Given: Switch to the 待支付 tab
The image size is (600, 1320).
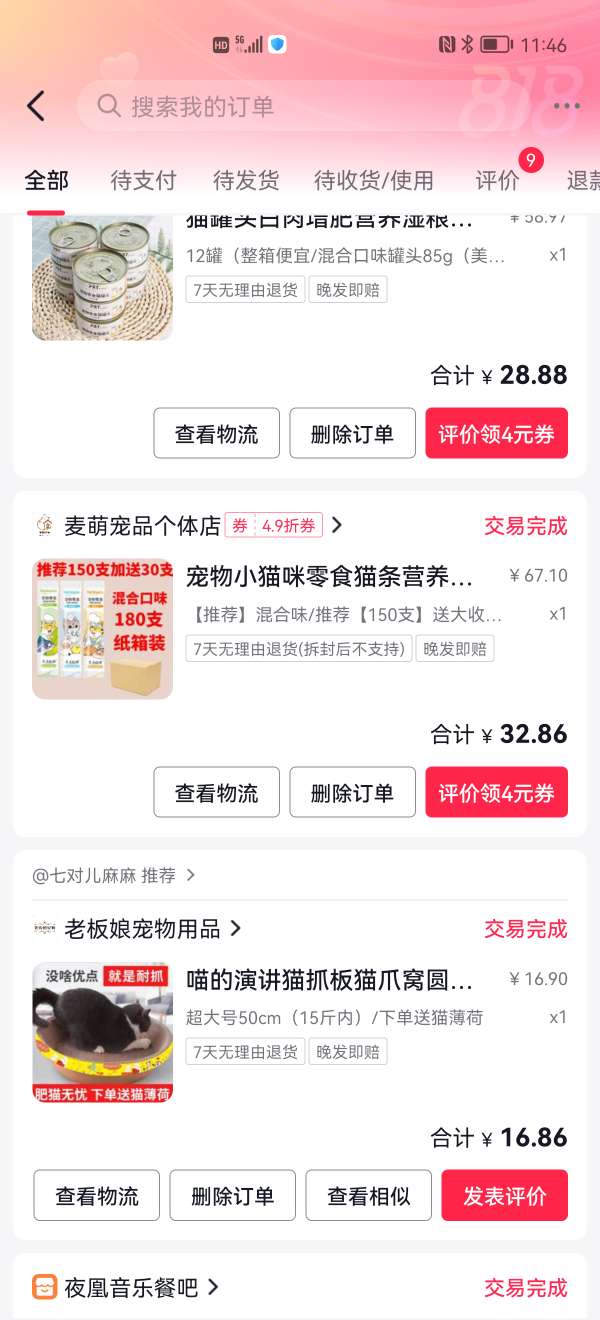Looking at the screenshot, I should [143, 181].
